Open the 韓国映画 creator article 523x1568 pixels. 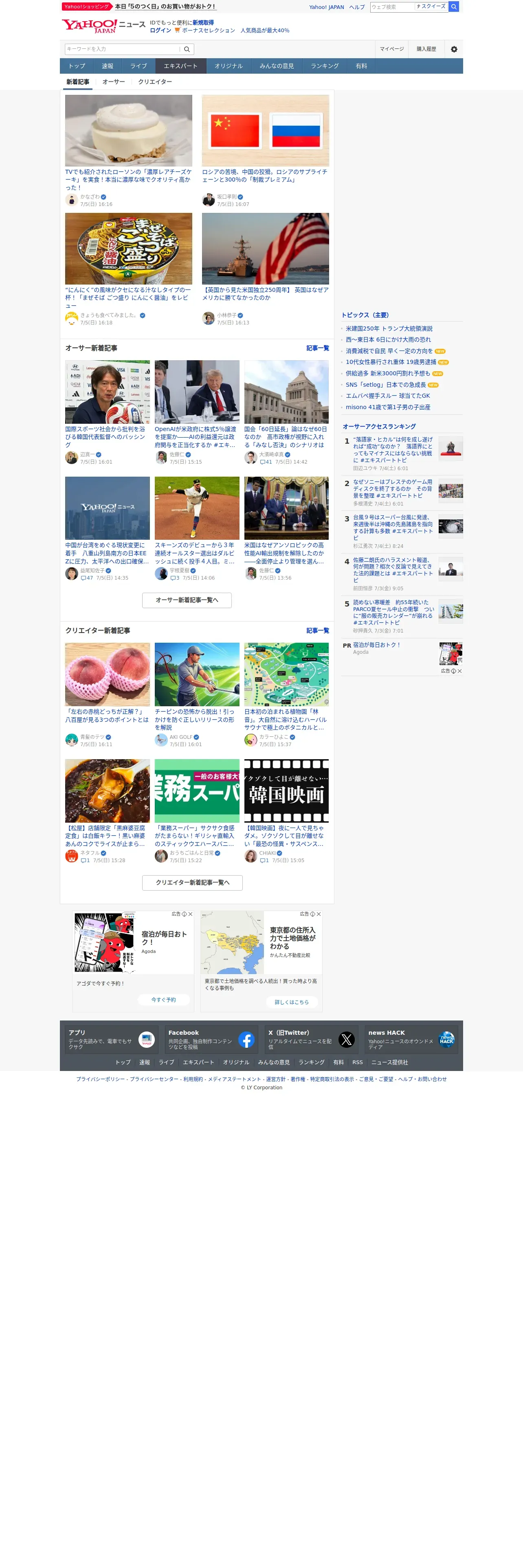click(286, 810)
